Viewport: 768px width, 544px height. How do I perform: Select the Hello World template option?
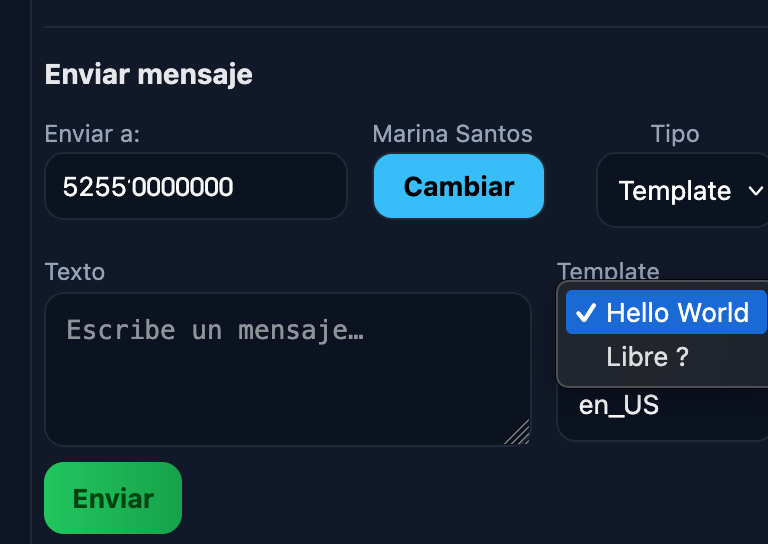[x=666, y=312]
